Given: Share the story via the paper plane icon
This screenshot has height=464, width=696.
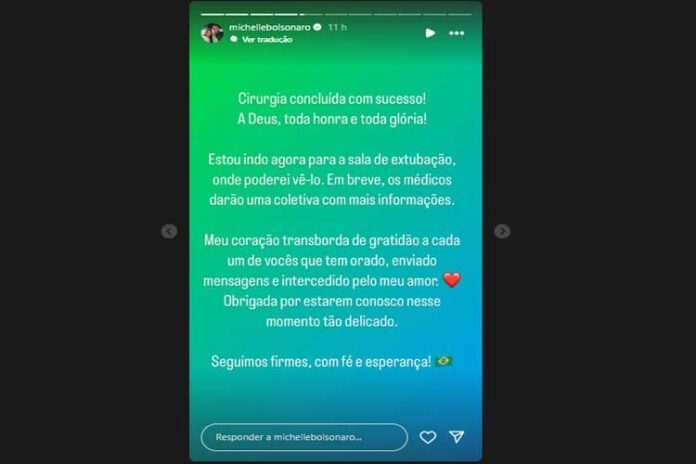Looking at the screenshot, I should coord(456,437).
